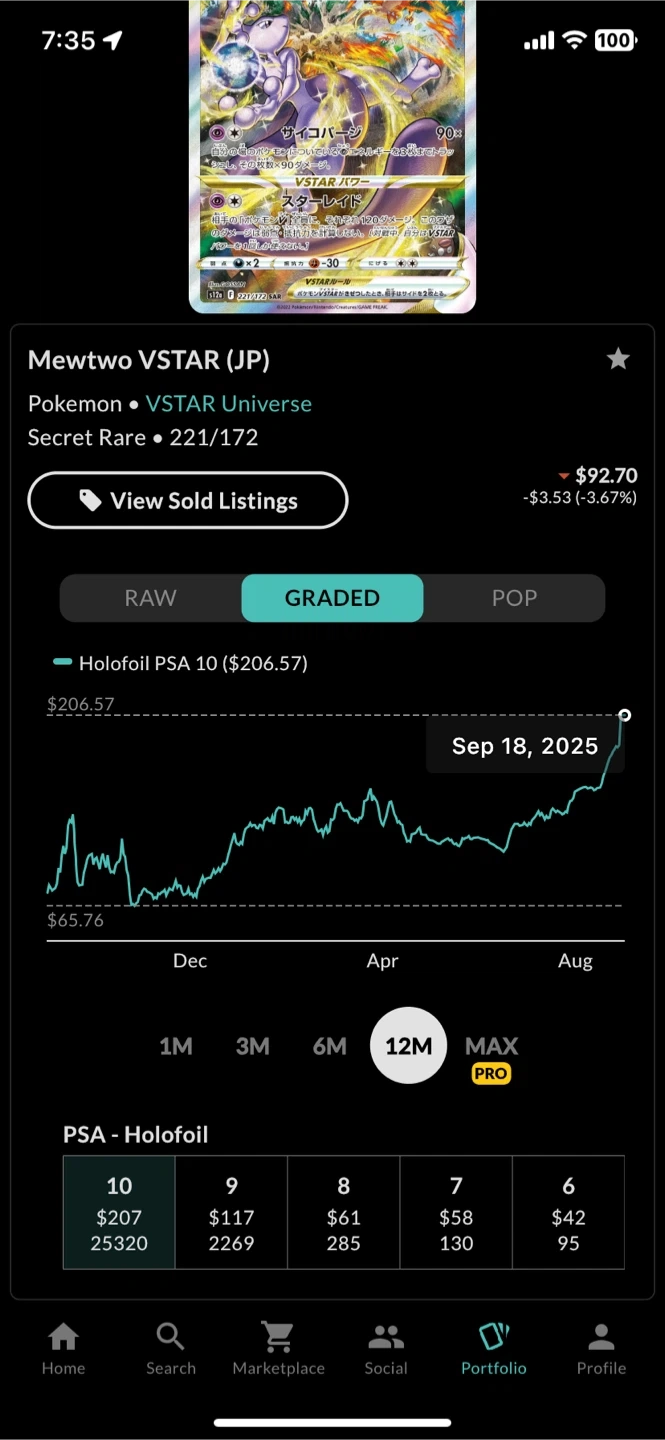View the PSA 7 grade price
665x1440 pixels.
(x=456, y=1213)
